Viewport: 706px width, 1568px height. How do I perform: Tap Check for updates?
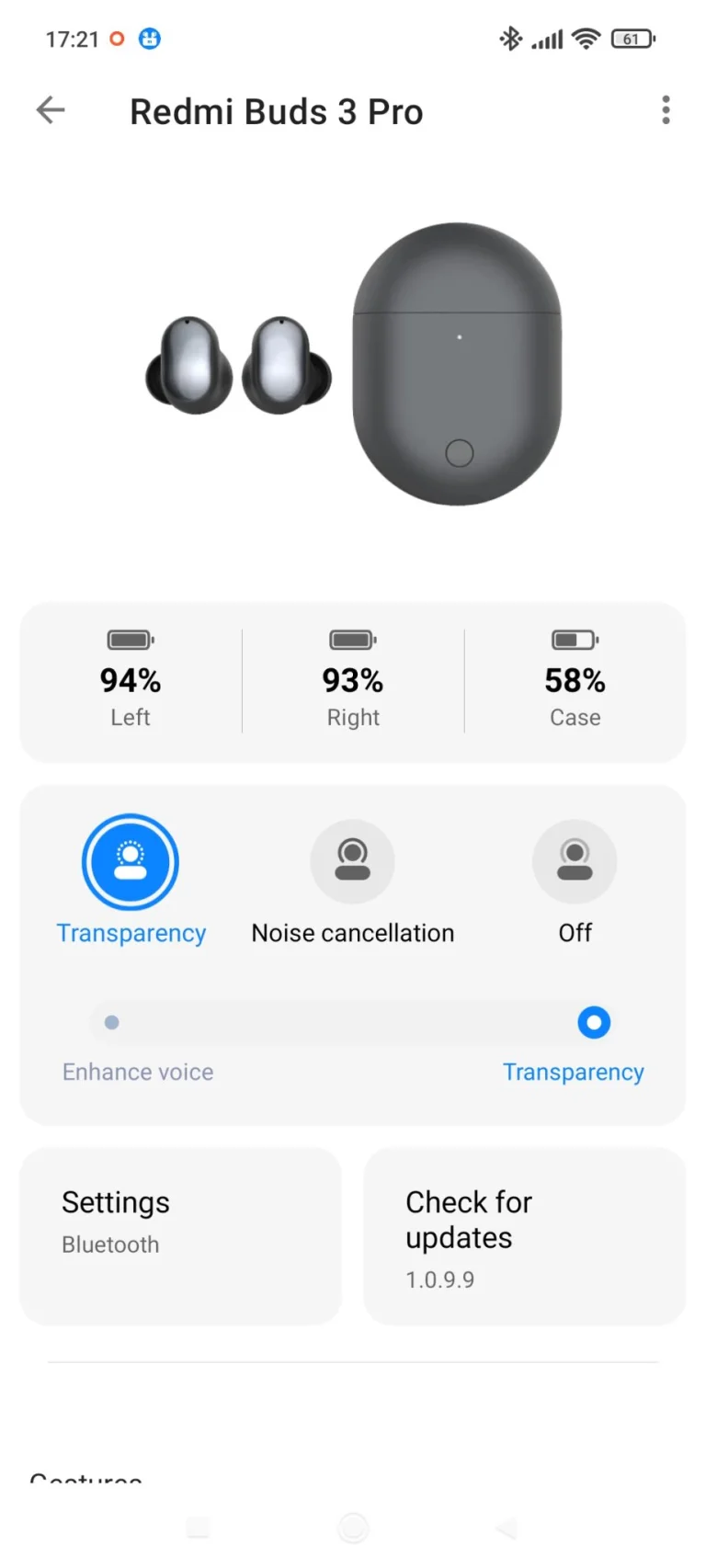coord(524,1236)
